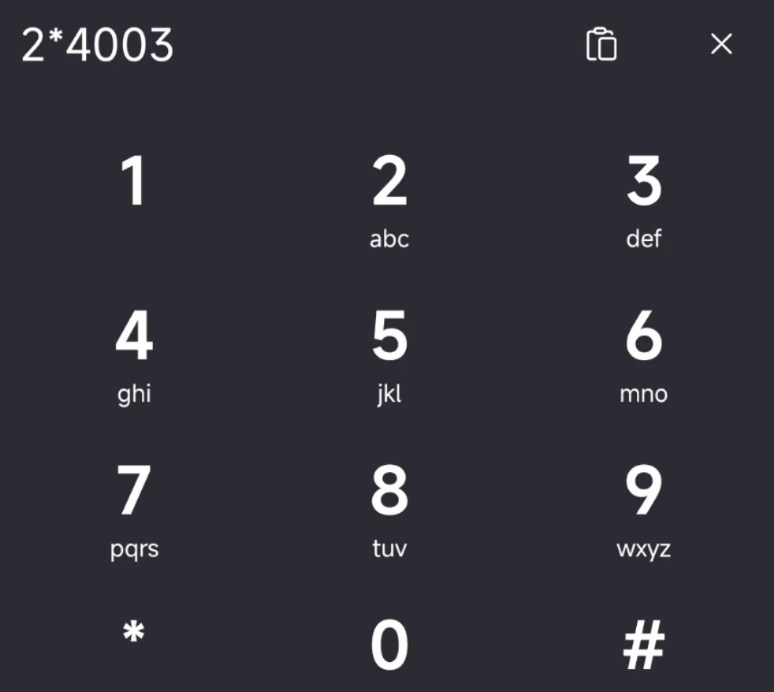The width and height of the screenshot is (774, 692).
Task: Paste number from the clipboard icon
Action: point(601,45)
